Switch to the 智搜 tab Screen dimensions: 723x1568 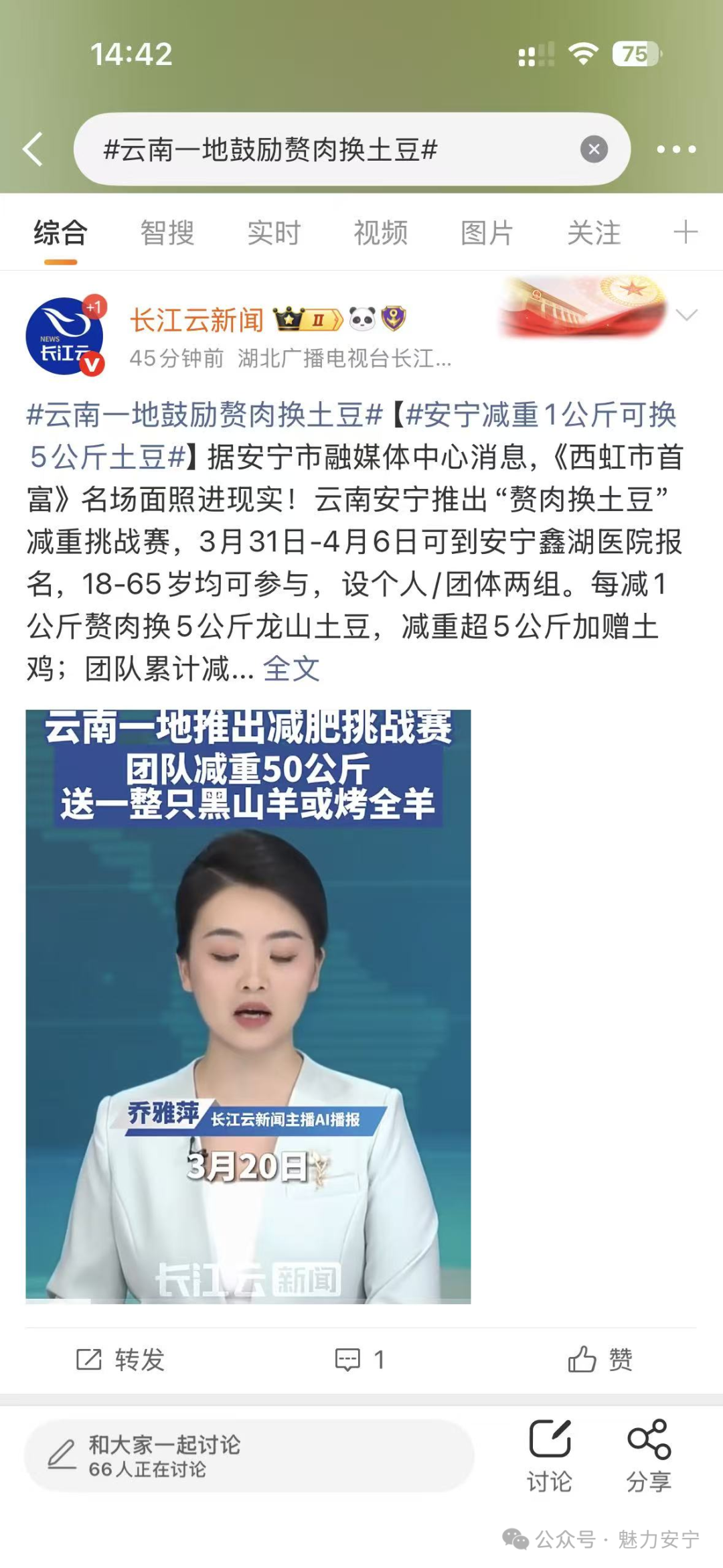167,233
